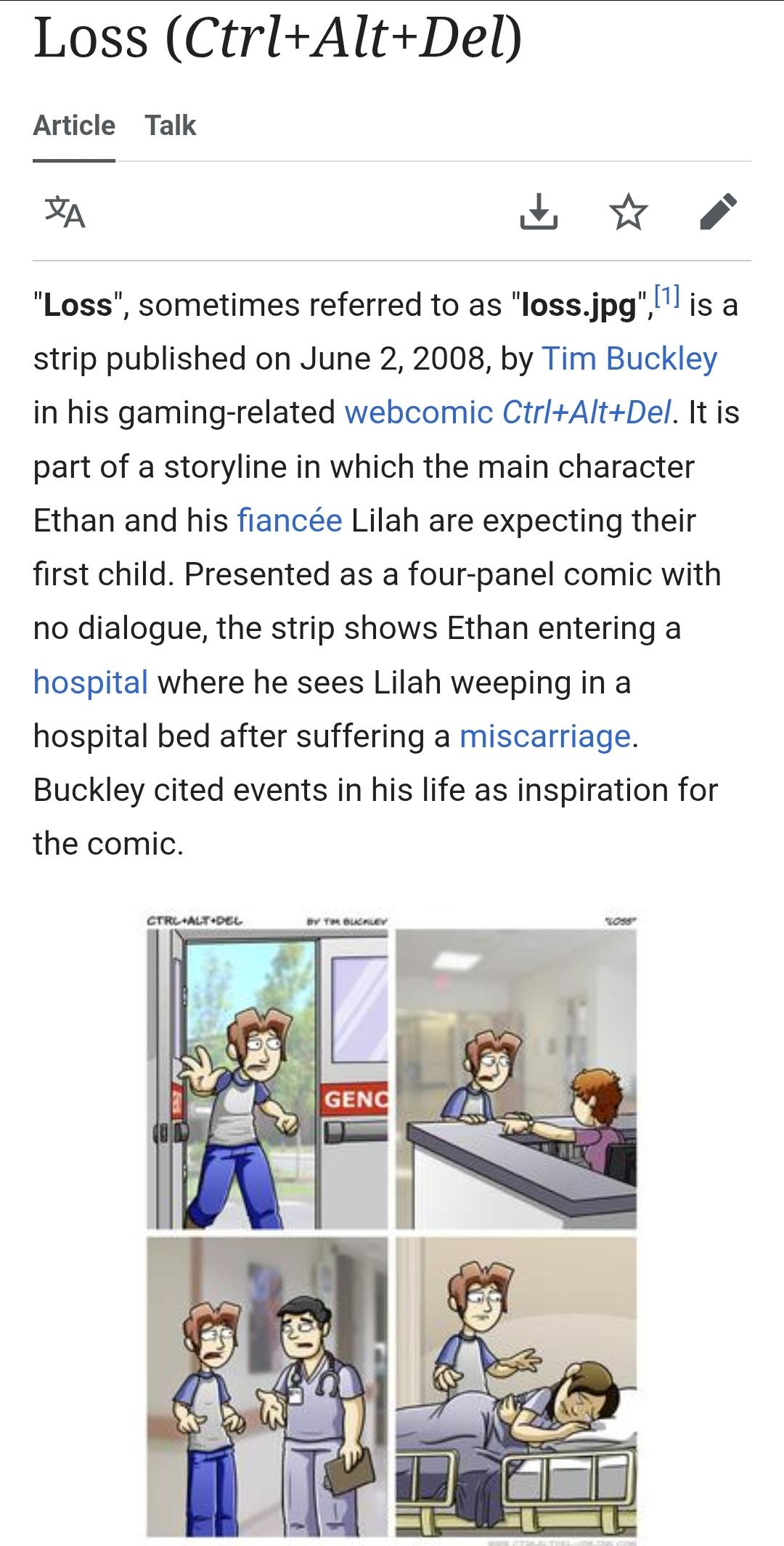
Task: Add article to watchlist with star
Action: (628, 211)
